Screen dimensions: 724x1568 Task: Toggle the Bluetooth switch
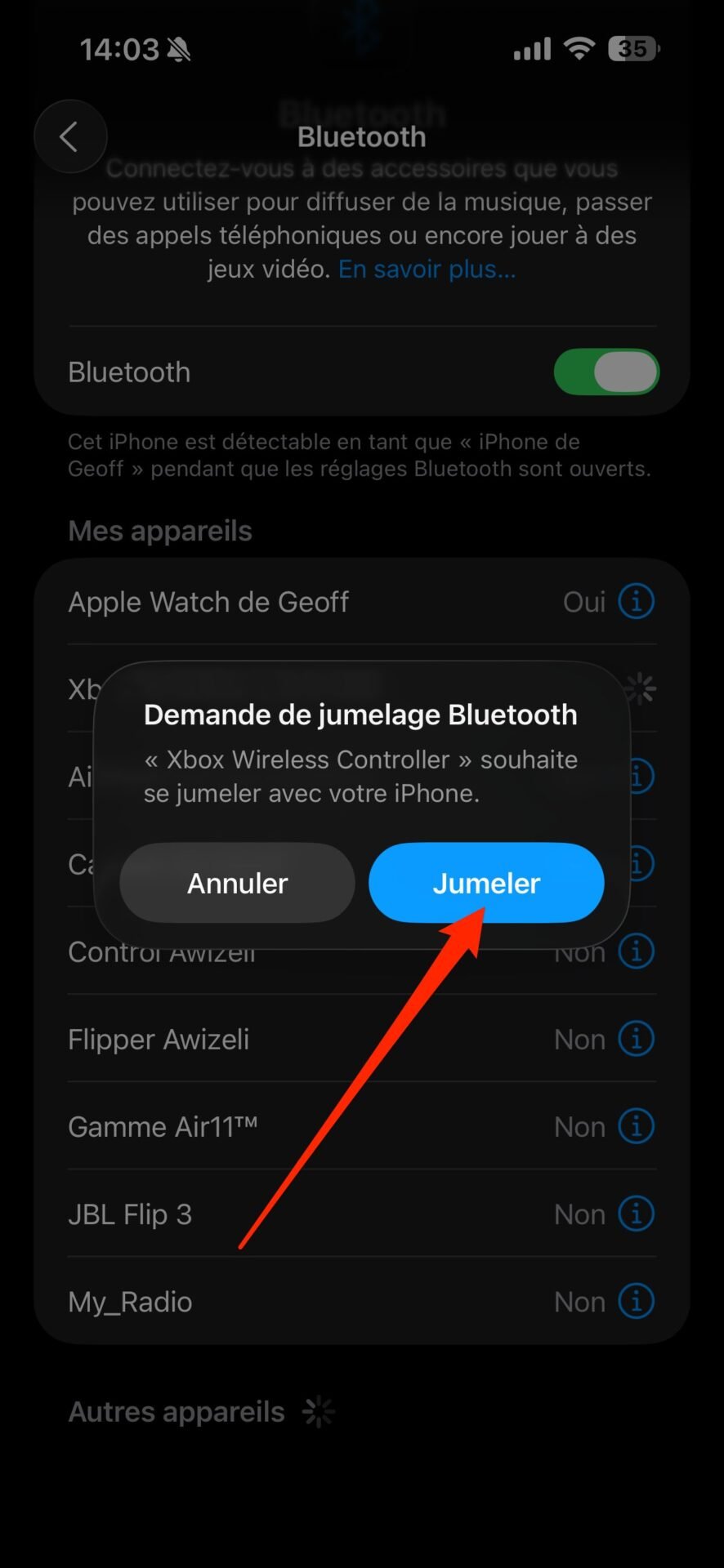(606, 372)
